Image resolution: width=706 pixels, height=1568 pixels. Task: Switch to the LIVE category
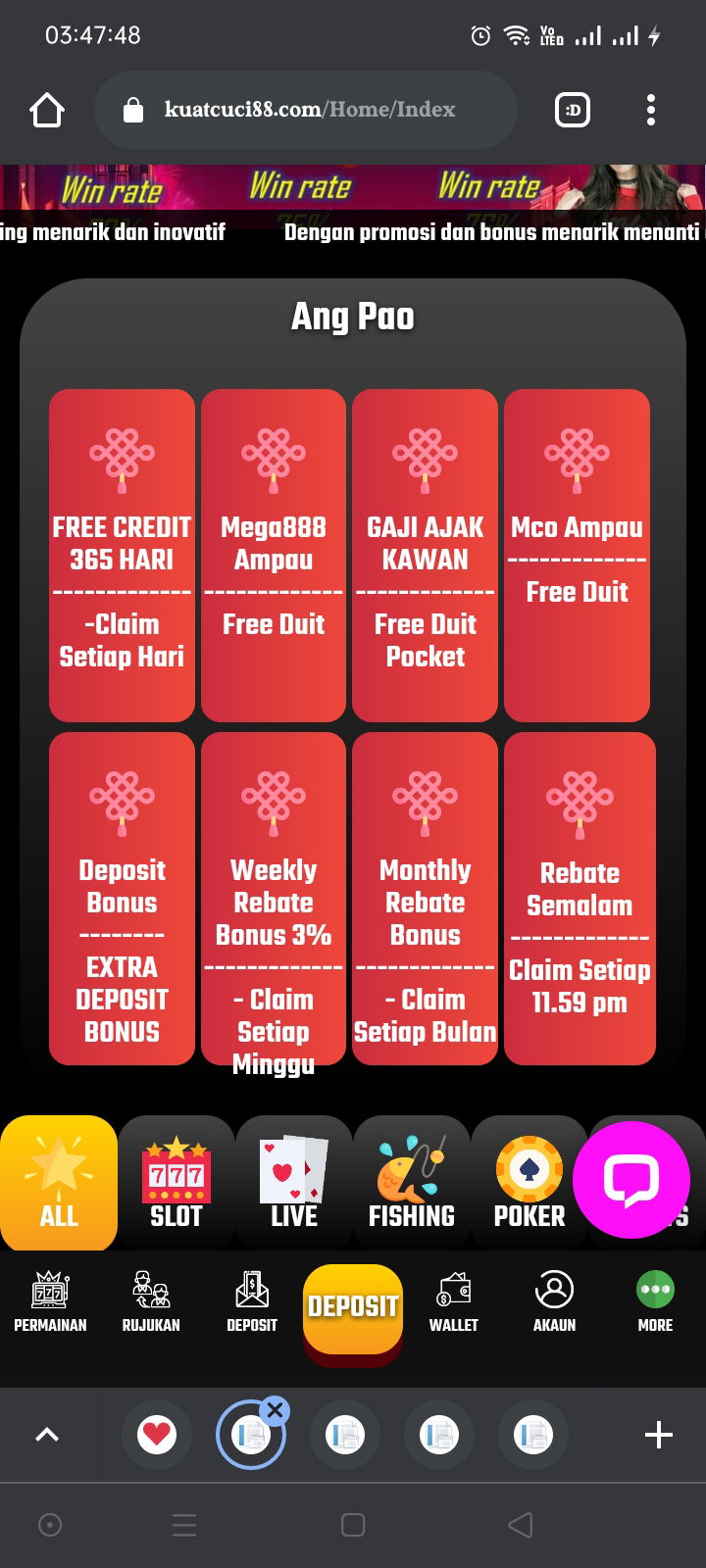click(294, 1183)
